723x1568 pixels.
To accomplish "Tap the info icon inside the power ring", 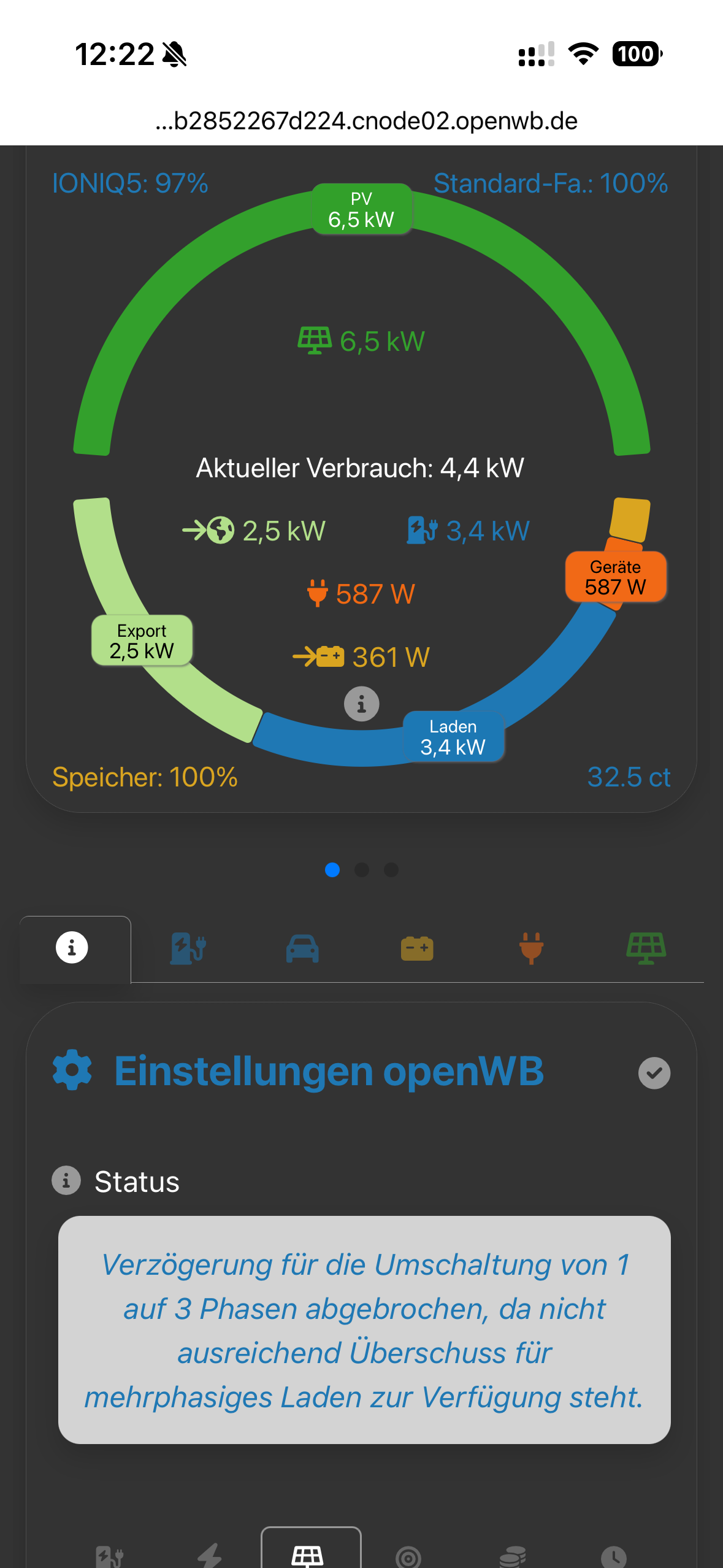I will [x=361, y=704].
